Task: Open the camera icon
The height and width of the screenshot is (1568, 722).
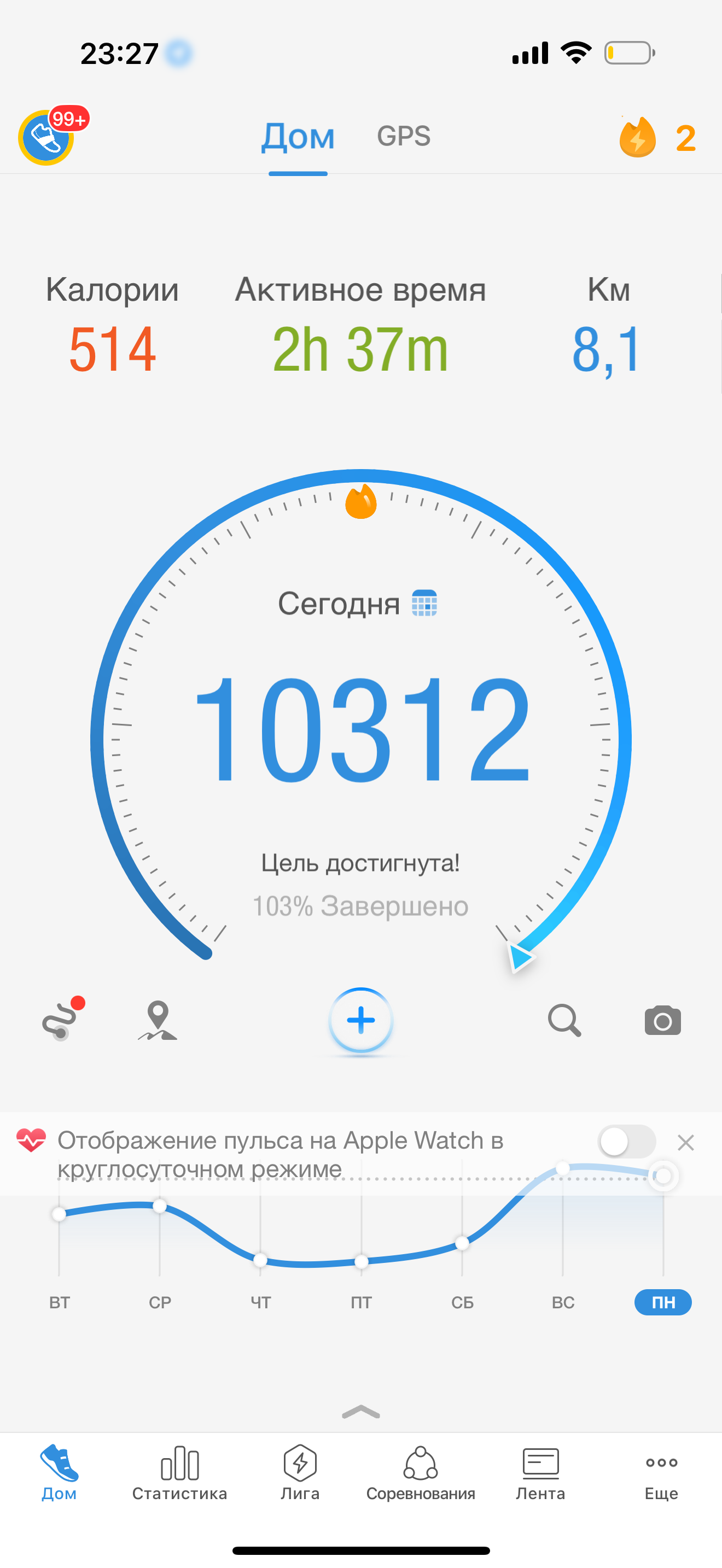Action: 662,1020
